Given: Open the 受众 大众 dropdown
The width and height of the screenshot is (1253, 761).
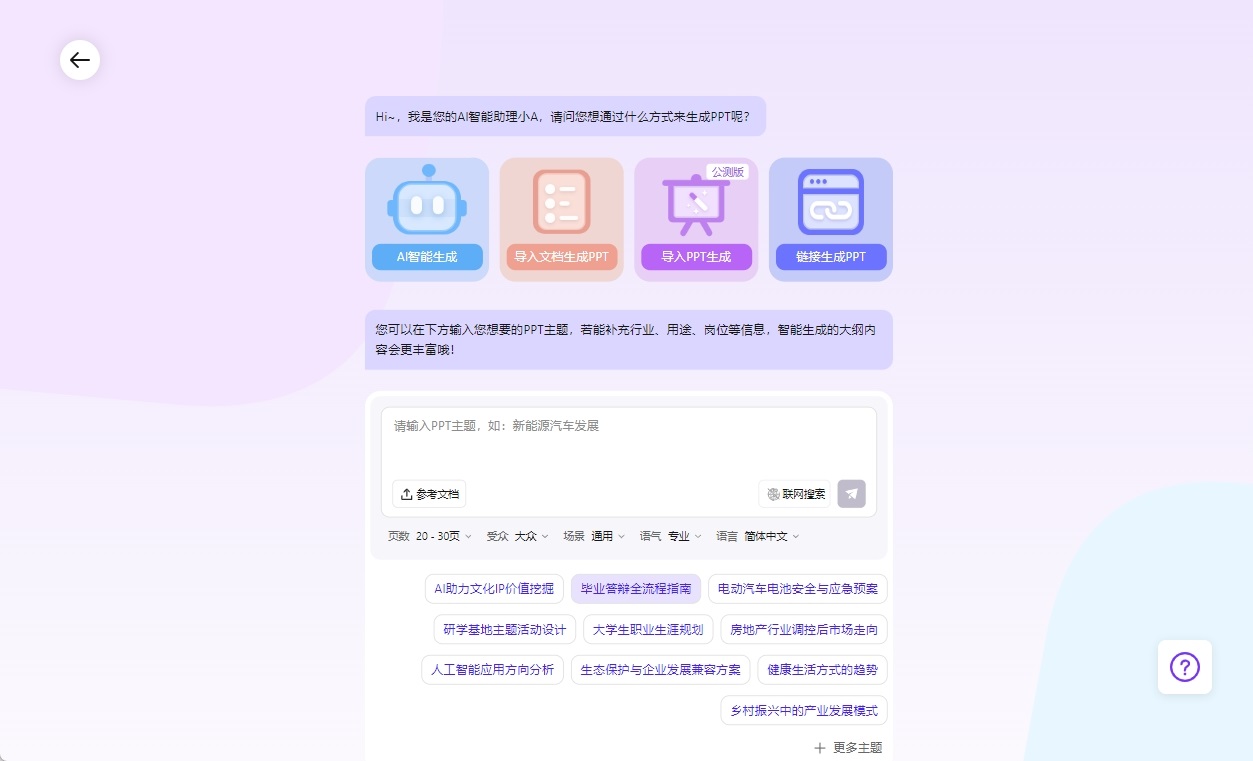Looking at the screenshot, I should [518, 536].
